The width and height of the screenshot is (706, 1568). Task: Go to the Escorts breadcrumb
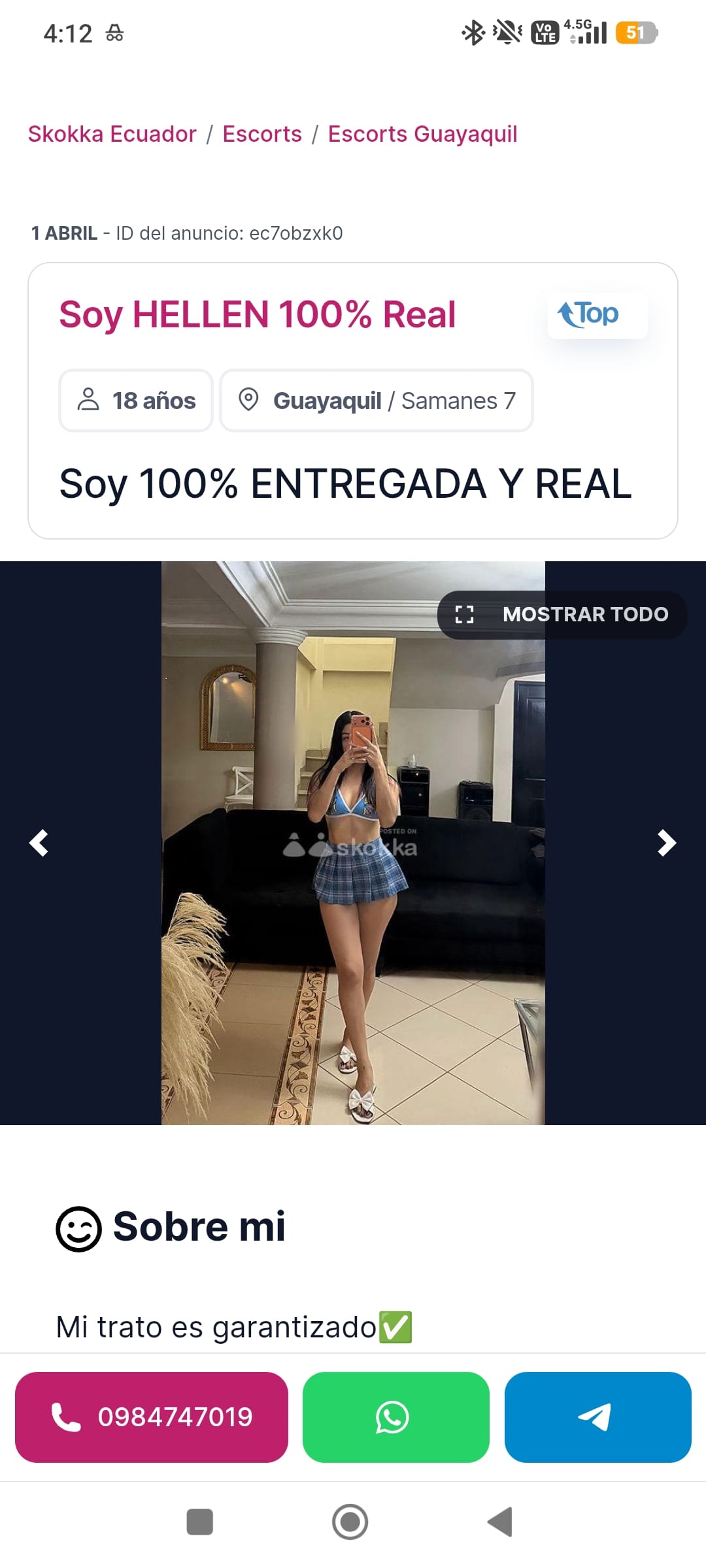pos(262,134)
